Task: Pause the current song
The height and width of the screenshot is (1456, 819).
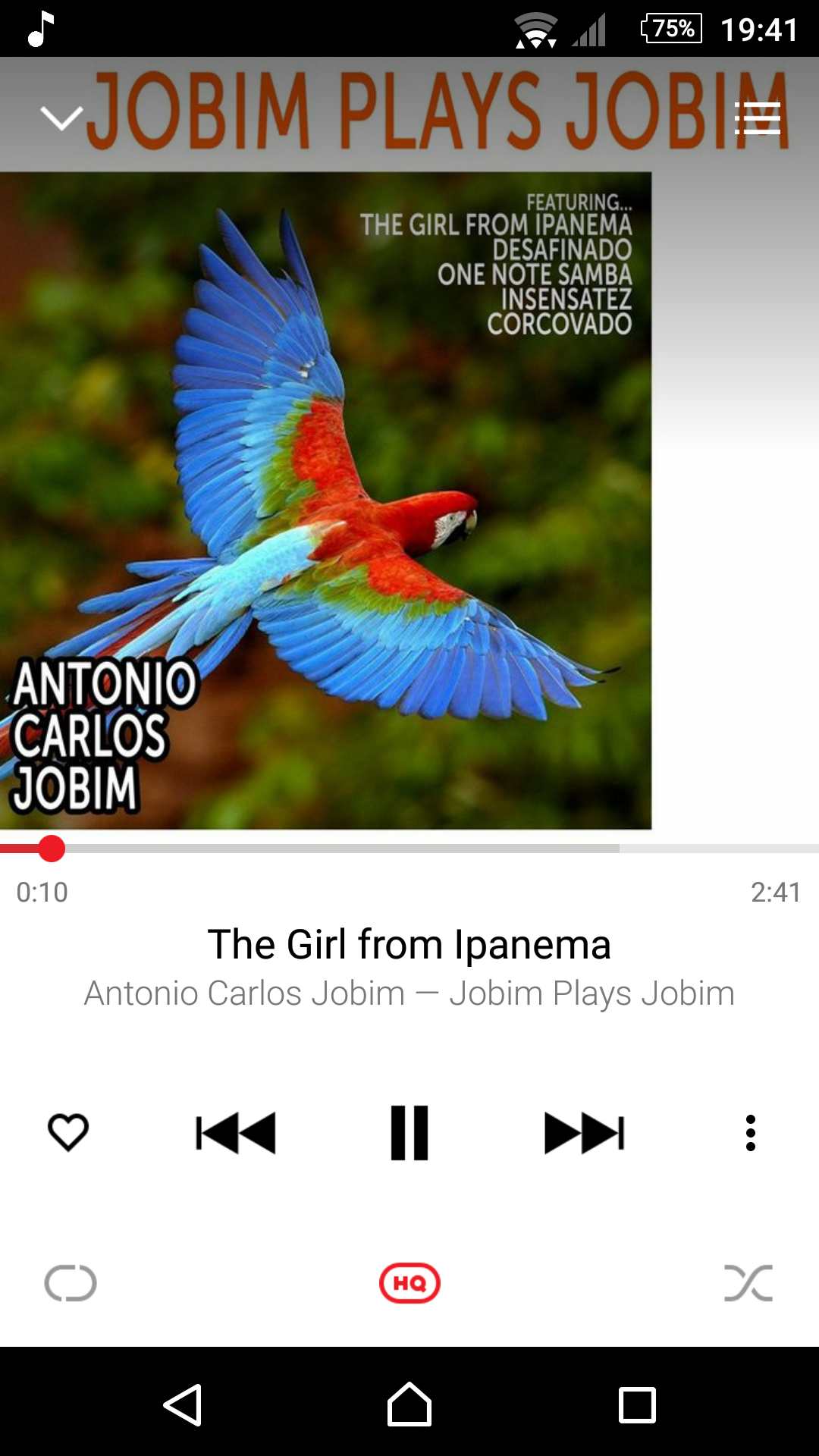Action: (409, 1133)
